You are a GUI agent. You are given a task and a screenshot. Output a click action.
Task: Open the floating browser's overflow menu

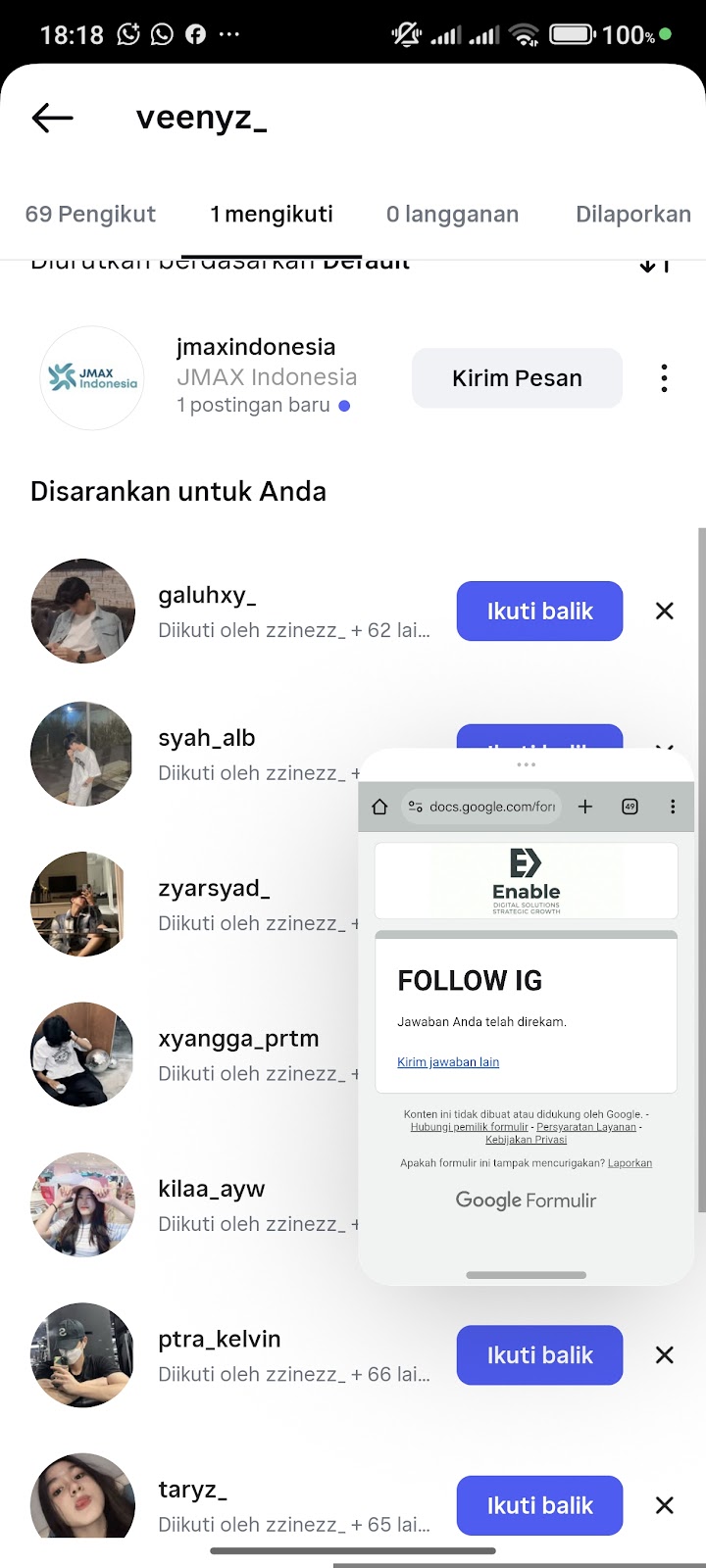pos(673,807)
